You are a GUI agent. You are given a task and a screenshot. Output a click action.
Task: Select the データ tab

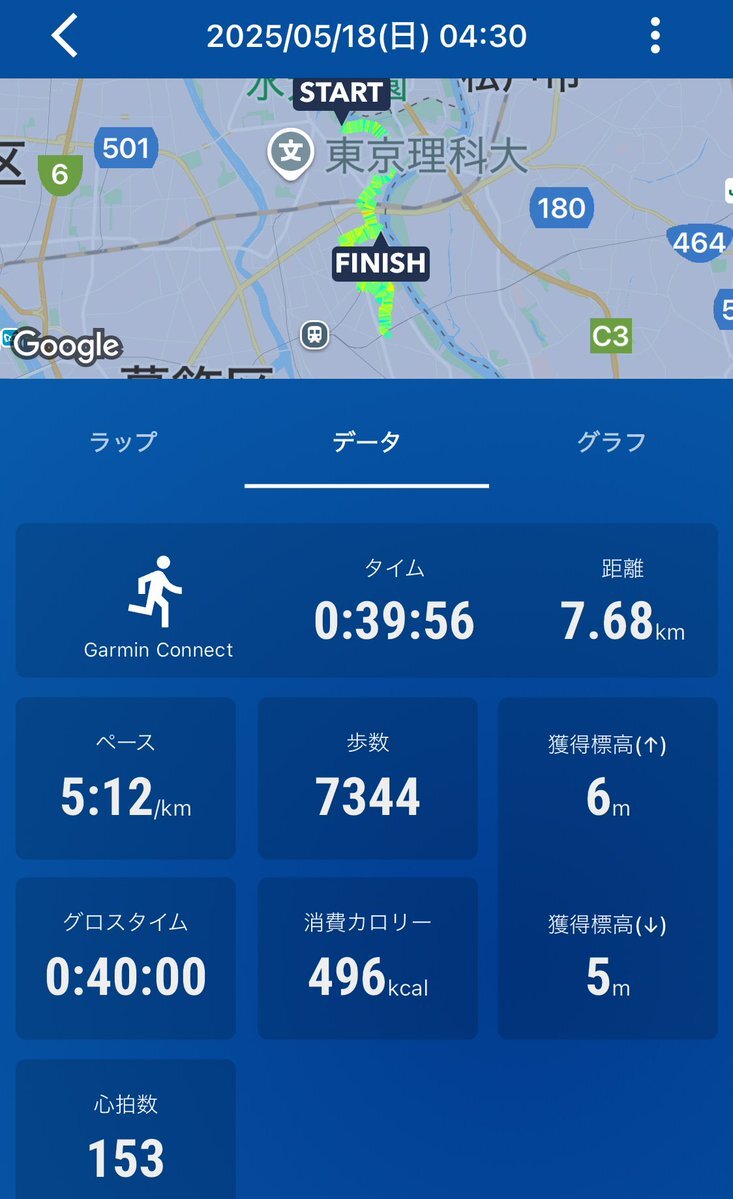click(x=366, y=442)
